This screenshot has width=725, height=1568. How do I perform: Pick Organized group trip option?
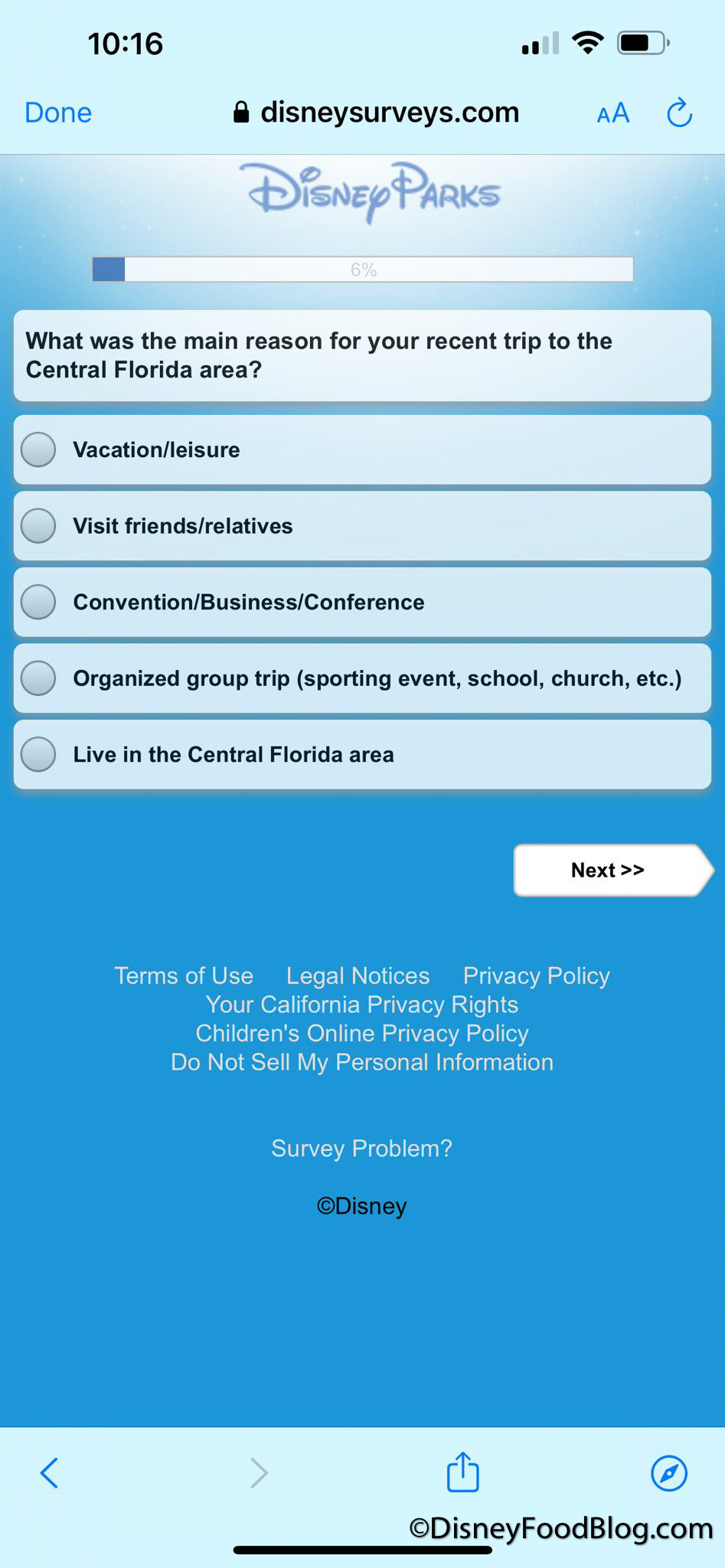tap(38, 678)
